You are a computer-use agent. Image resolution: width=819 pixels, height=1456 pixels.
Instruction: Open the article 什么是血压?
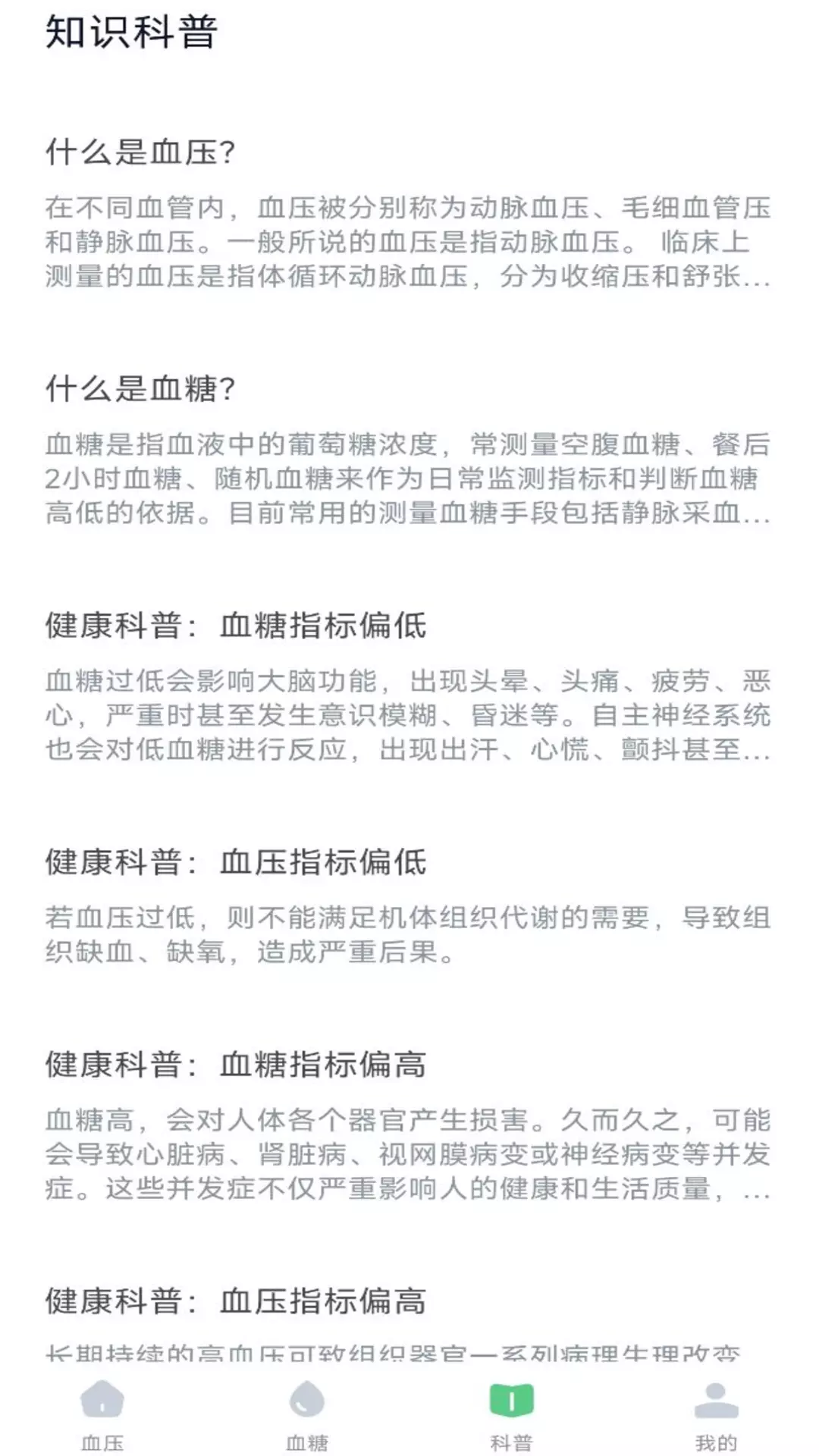pos(409,212)
